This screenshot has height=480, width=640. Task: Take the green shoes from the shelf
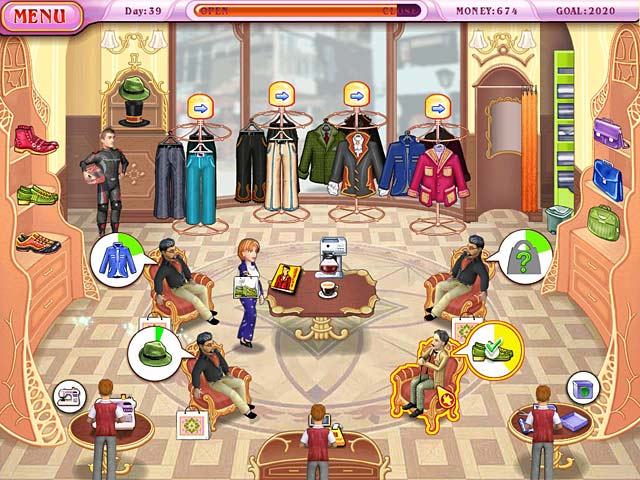click(38, 194)
